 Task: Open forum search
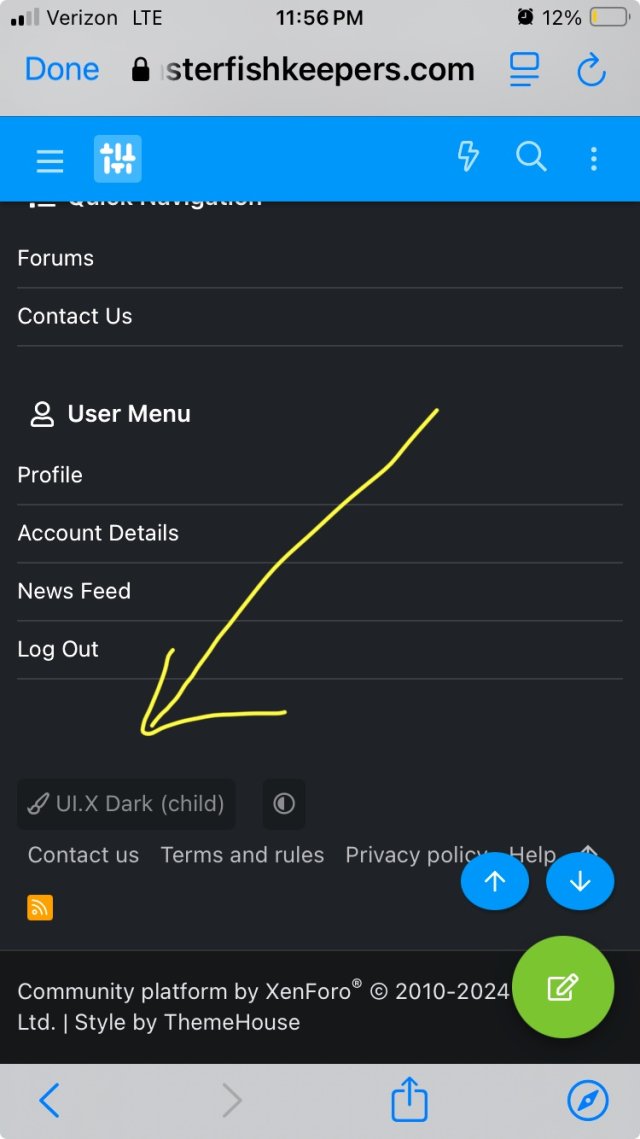point(531,157)
